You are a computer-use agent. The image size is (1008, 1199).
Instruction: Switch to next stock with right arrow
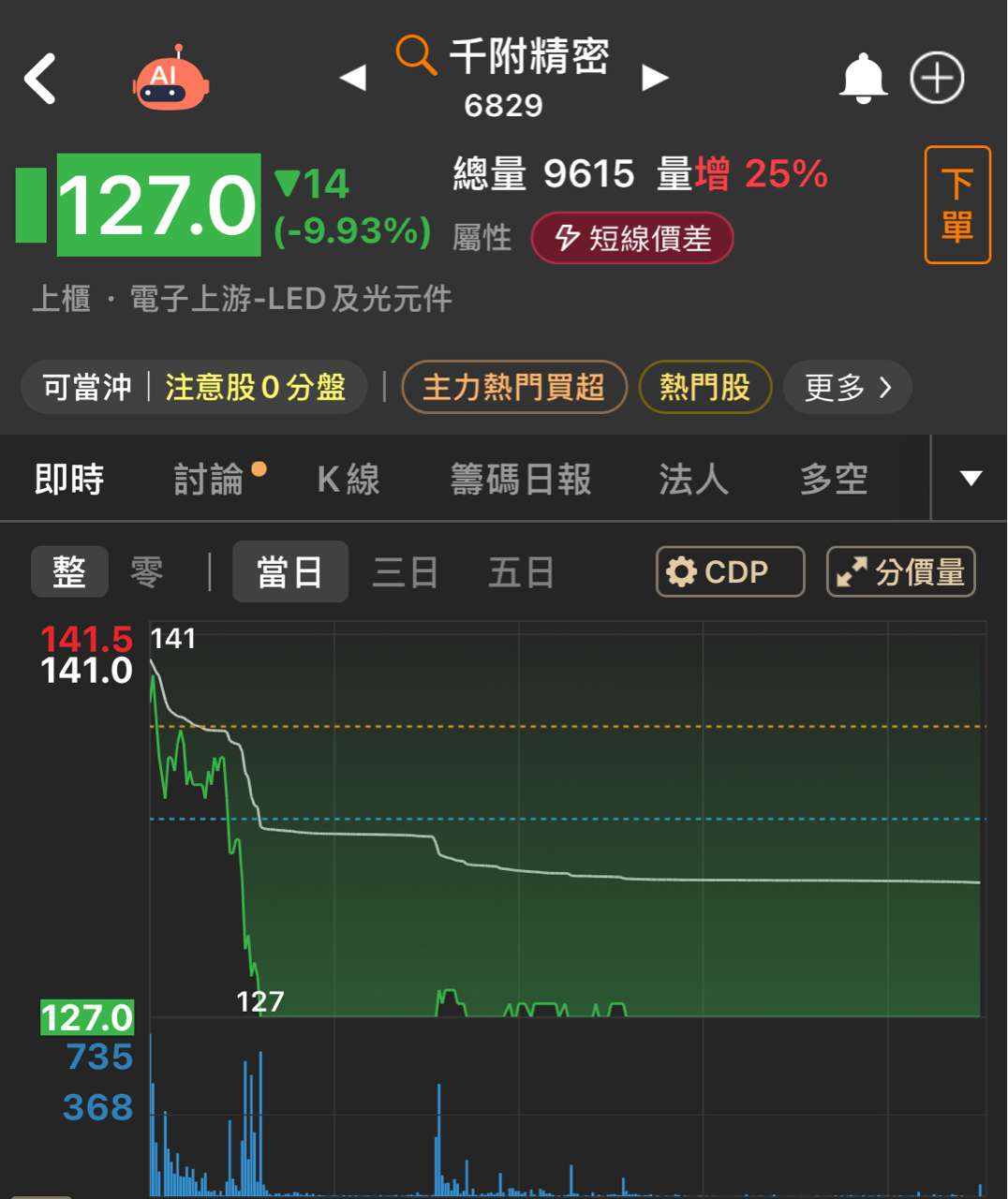point(655,78)
